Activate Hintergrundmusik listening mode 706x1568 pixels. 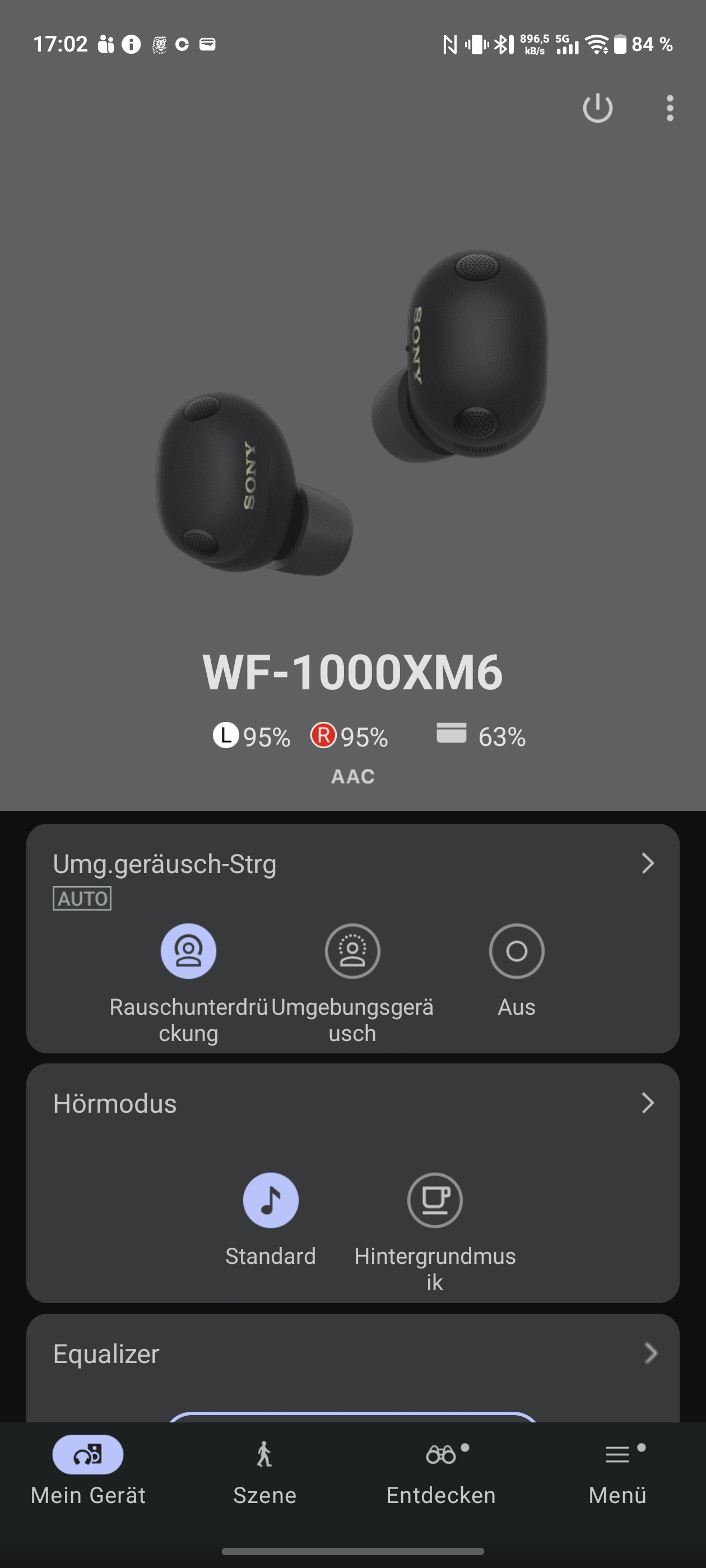click(x=434, y=1200)
